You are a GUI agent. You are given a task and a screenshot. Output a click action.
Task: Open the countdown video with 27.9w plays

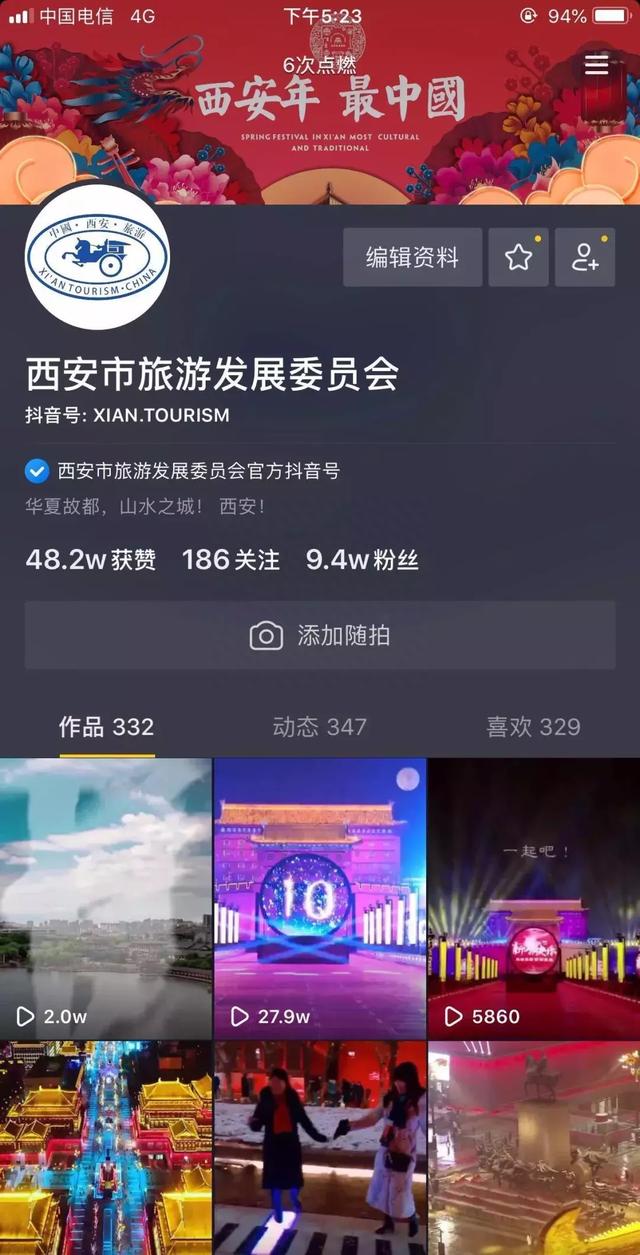[320, 899]
